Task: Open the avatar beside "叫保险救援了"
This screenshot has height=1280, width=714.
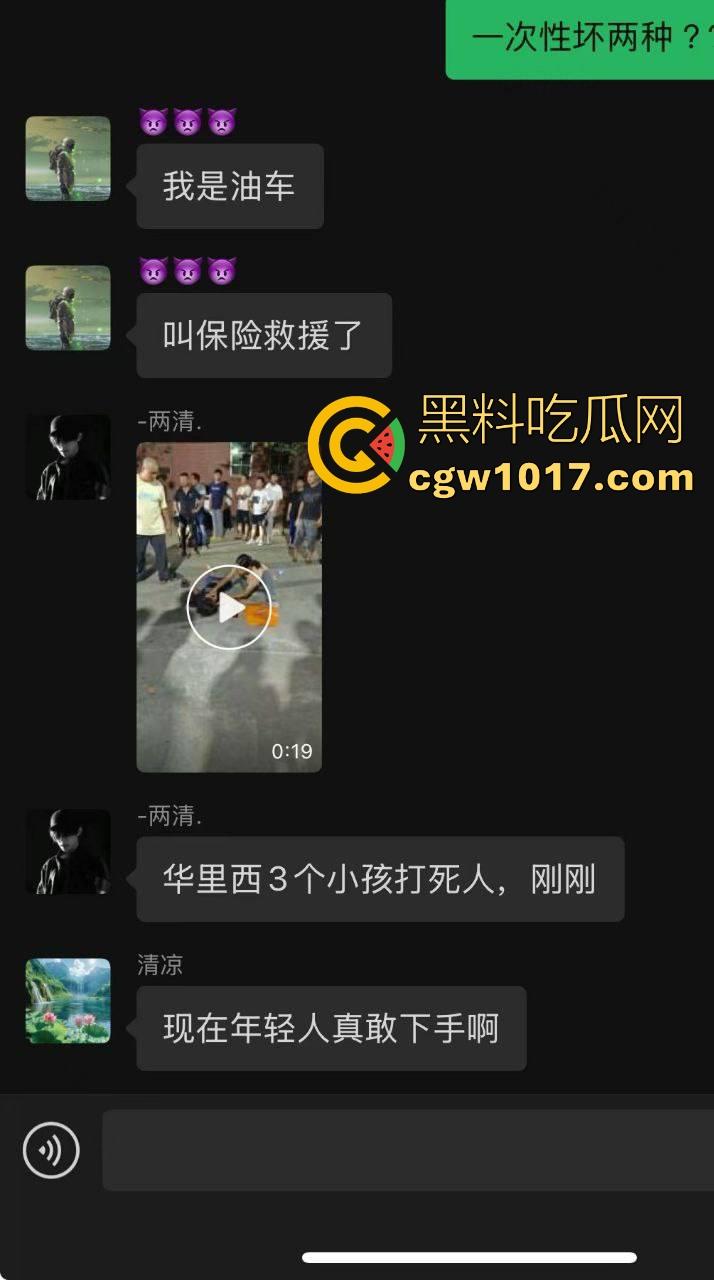Action: (x=68, y=308)
